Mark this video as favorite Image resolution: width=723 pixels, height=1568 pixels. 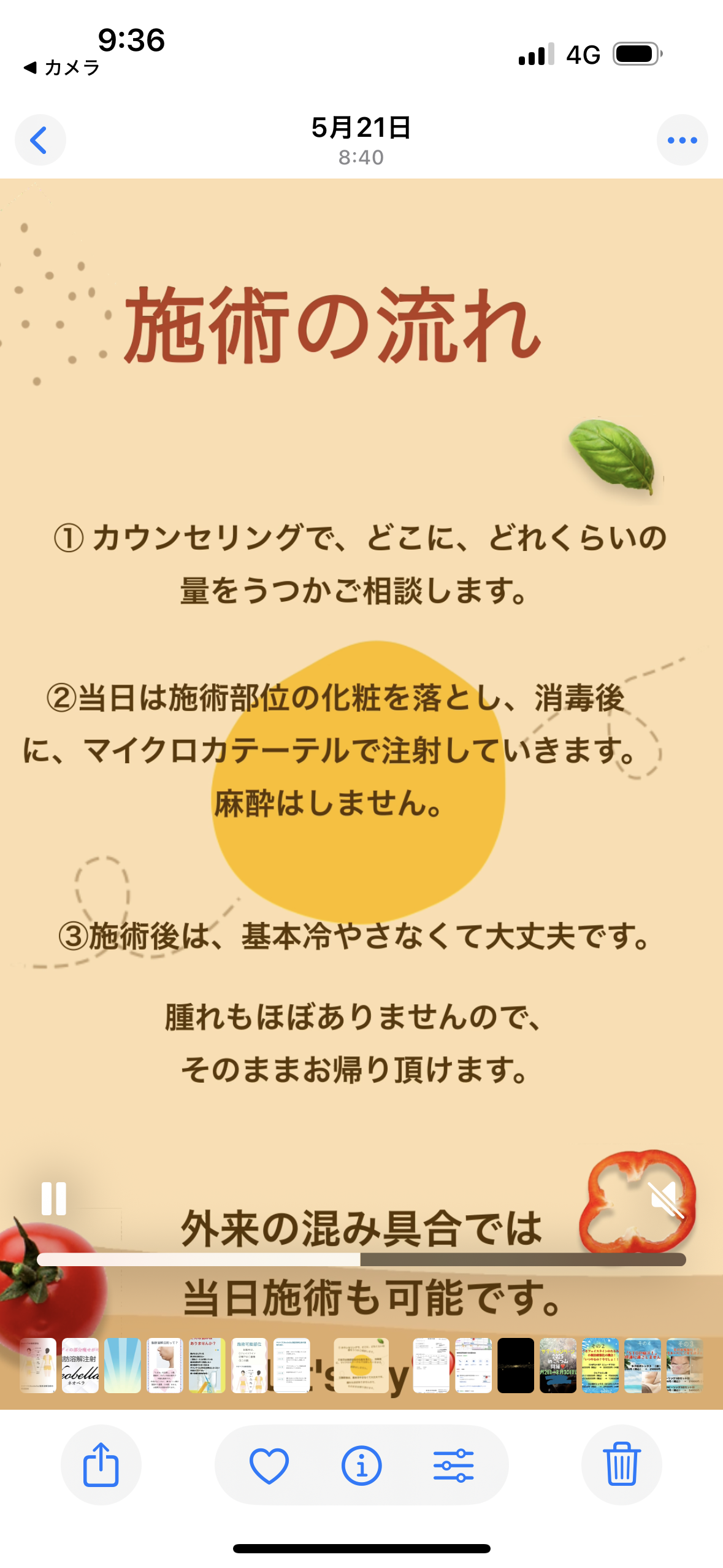269,1465
